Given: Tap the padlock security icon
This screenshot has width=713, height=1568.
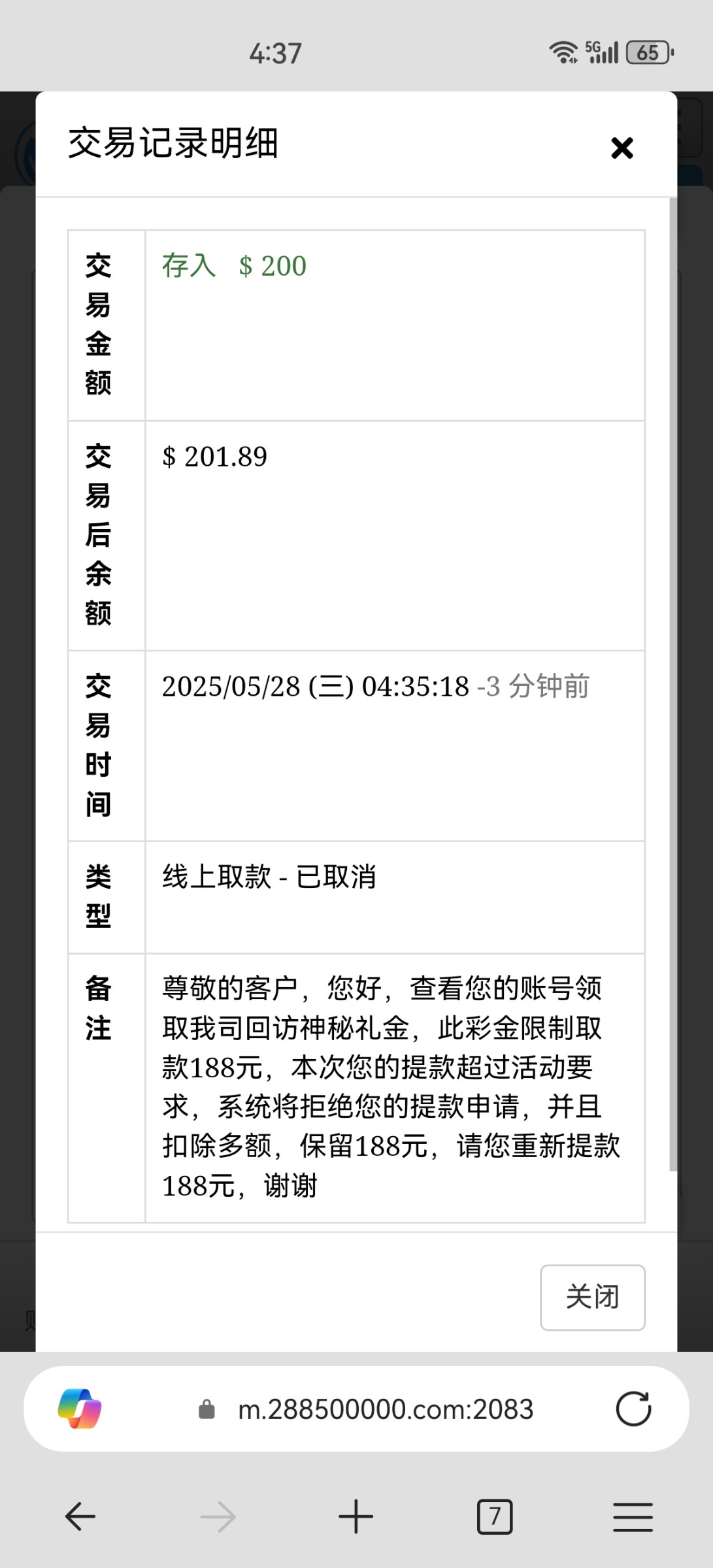Looking at the screenshot, I should pos(206,1409).
